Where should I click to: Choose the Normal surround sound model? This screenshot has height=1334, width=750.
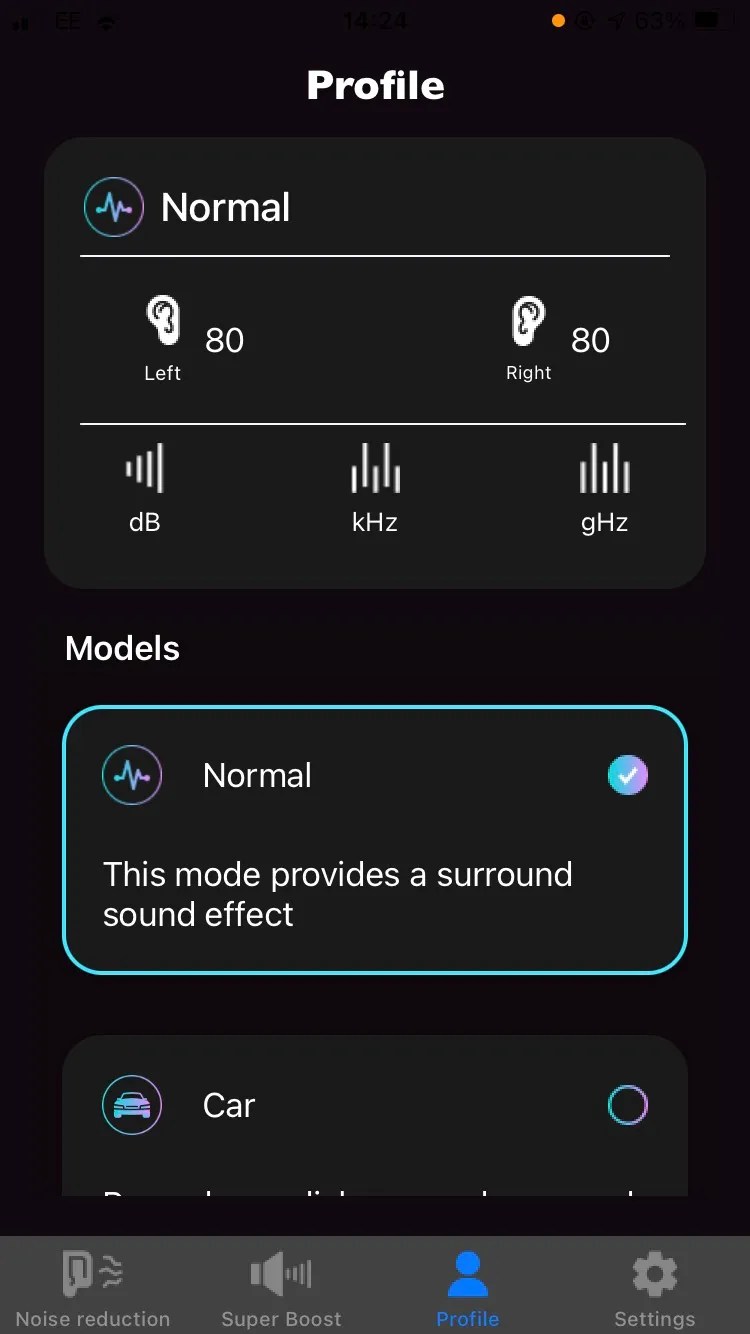tap(374, 840)
